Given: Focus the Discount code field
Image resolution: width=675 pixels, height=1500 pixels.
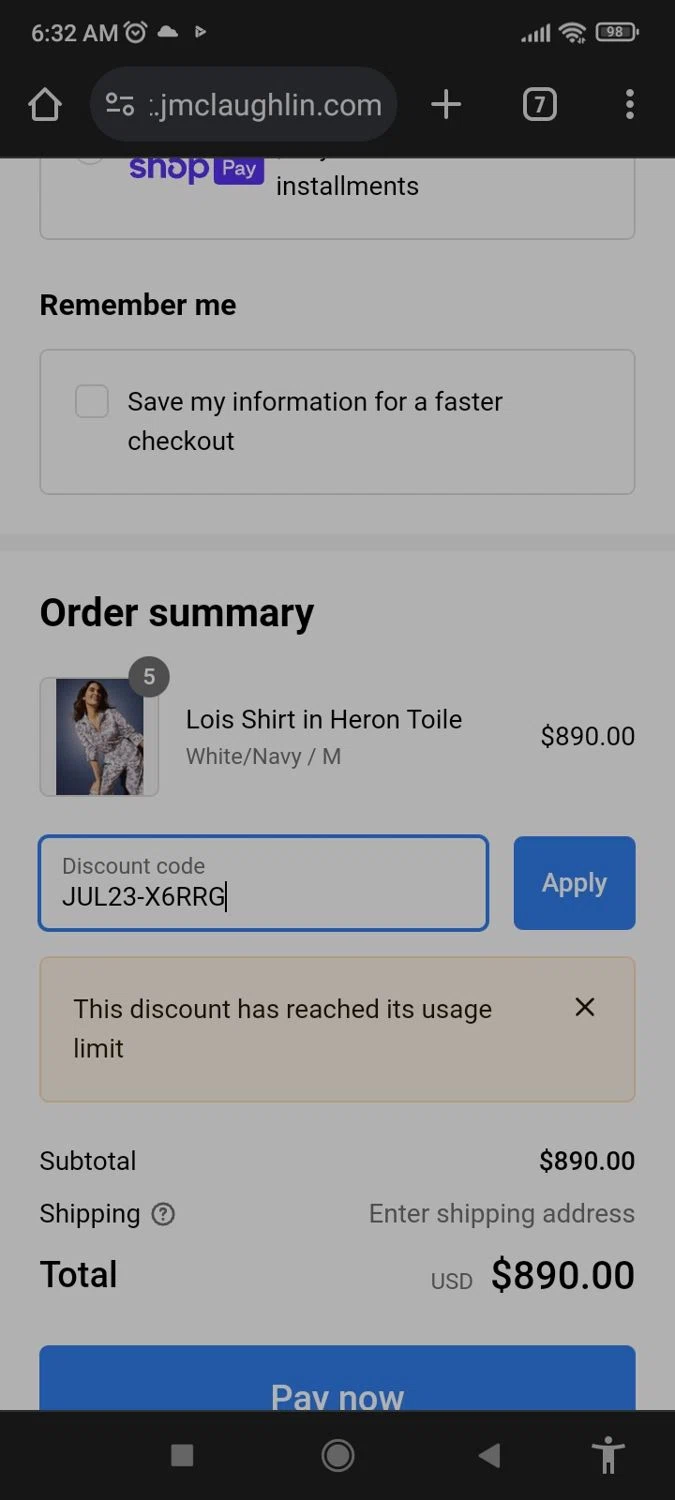Looking at the screenshot, I should (x=263, y=884).
